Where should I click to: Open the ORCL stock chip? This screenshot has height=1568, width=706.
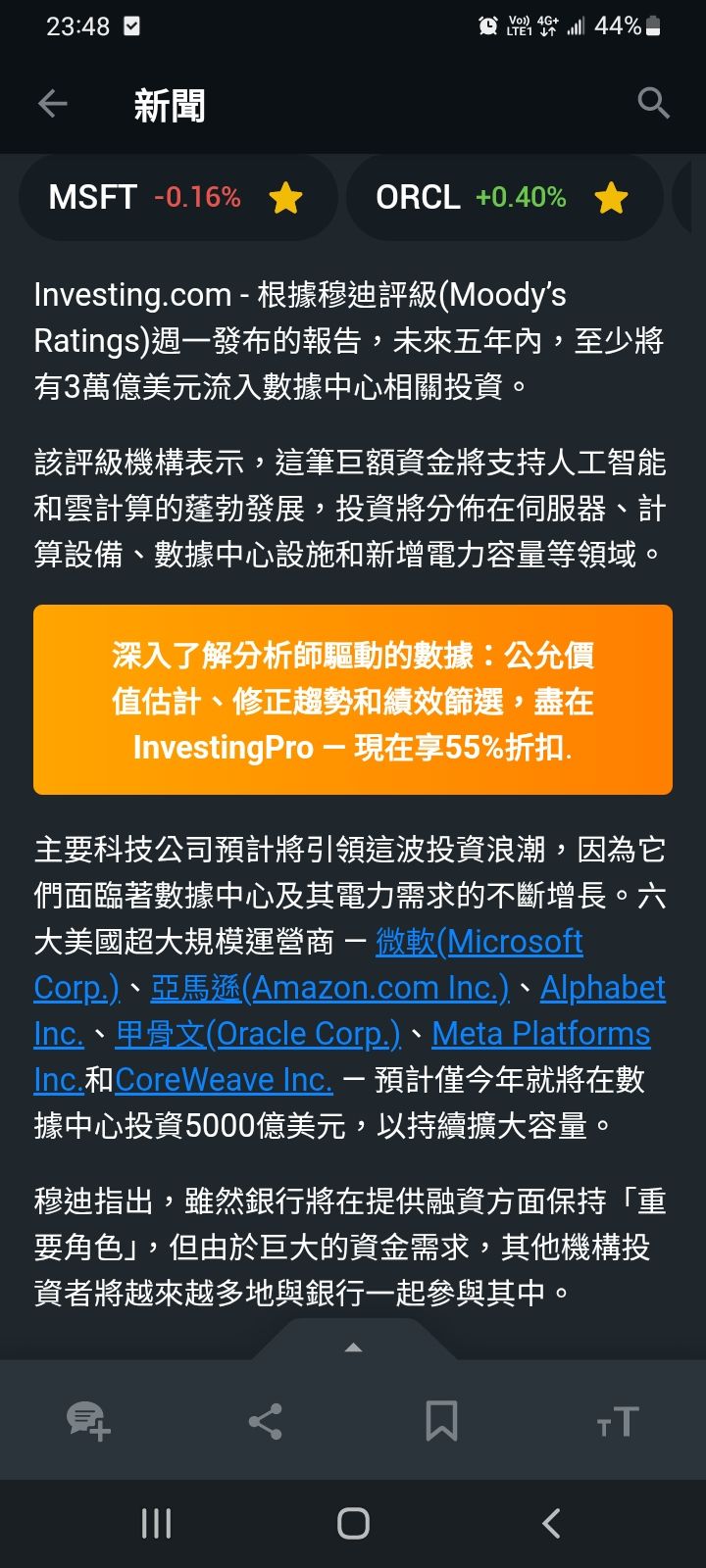(x=471, y=198)
